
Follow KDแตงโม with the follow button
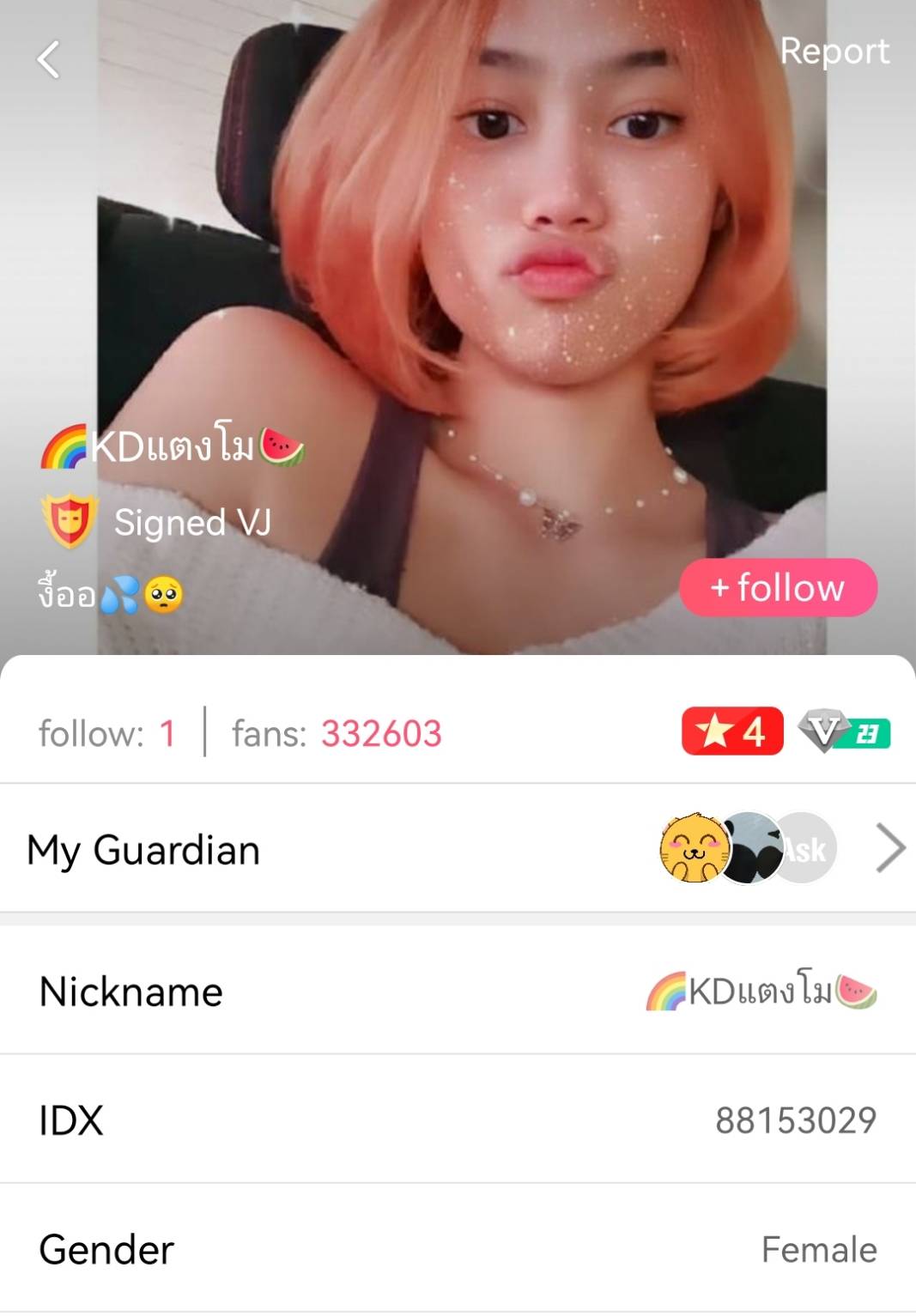point(778,588)
